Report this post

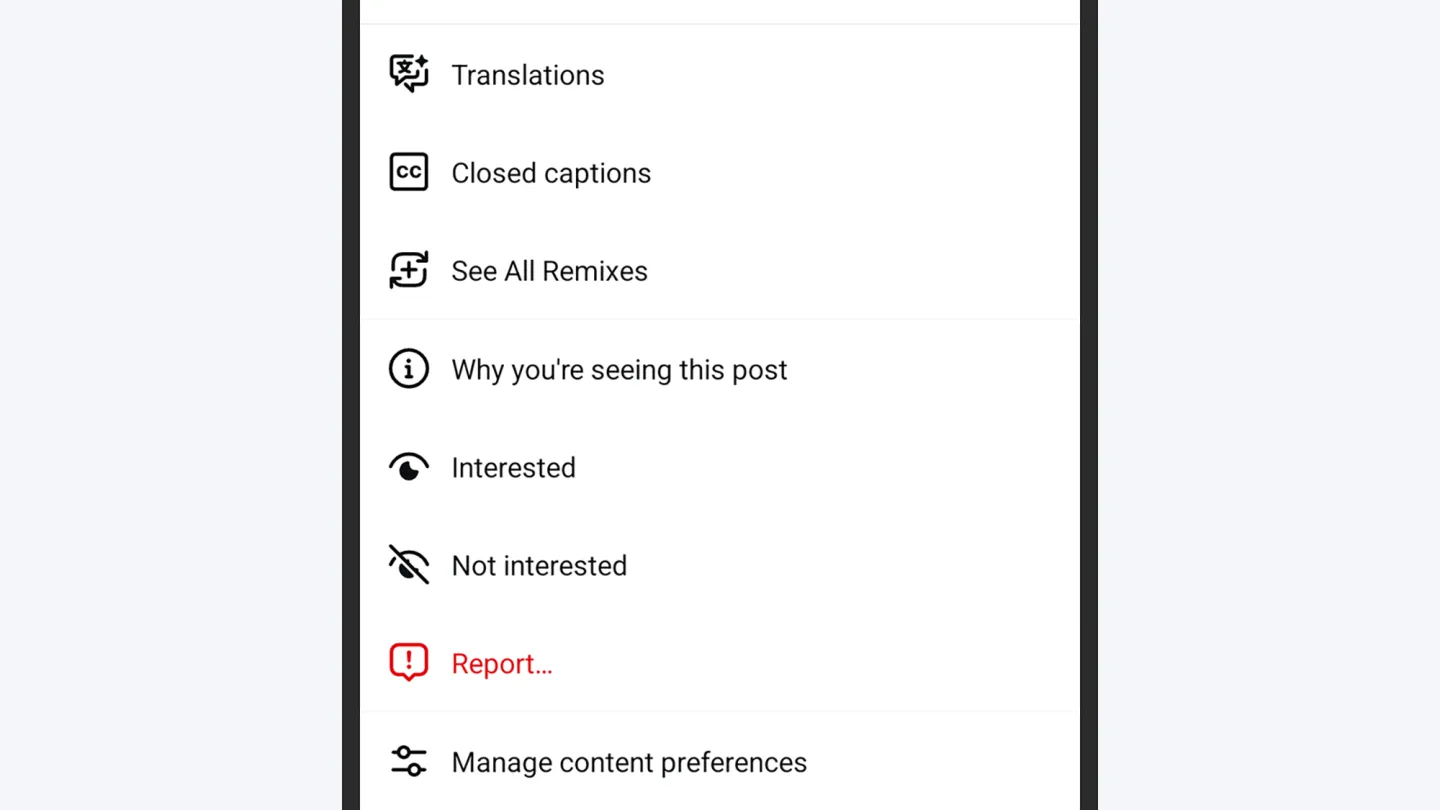pyautogui.click(x=501, y=664)
